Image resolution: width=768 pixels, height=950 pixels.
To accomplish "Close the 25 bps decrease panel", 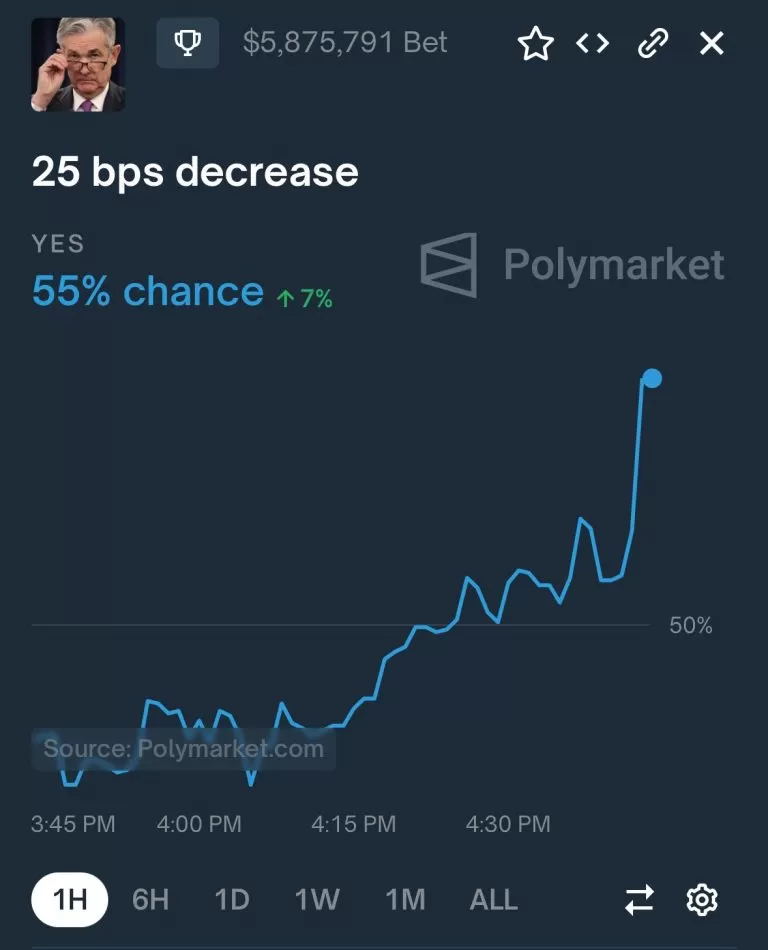I will click(x=711, y=43).
